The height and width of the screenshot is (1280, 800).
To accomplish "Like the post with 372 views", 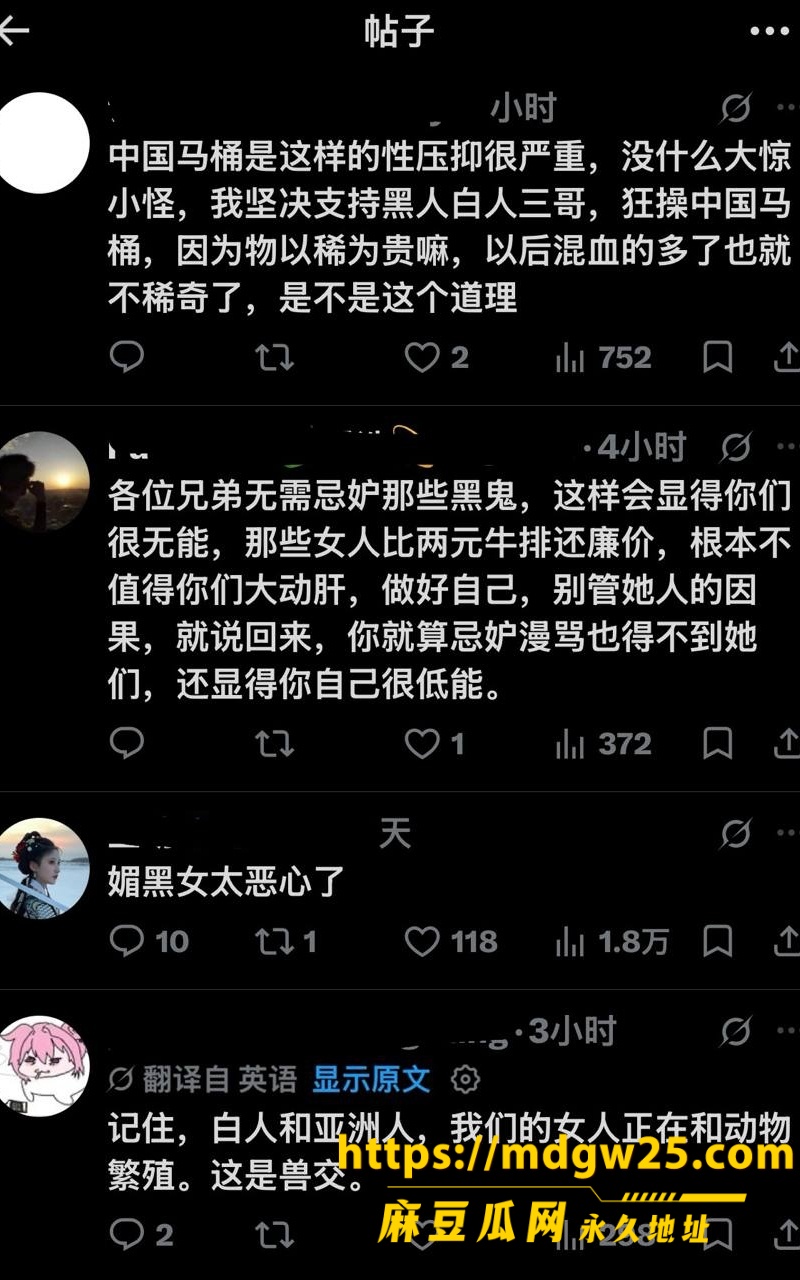I will click(x=434, y=743).
